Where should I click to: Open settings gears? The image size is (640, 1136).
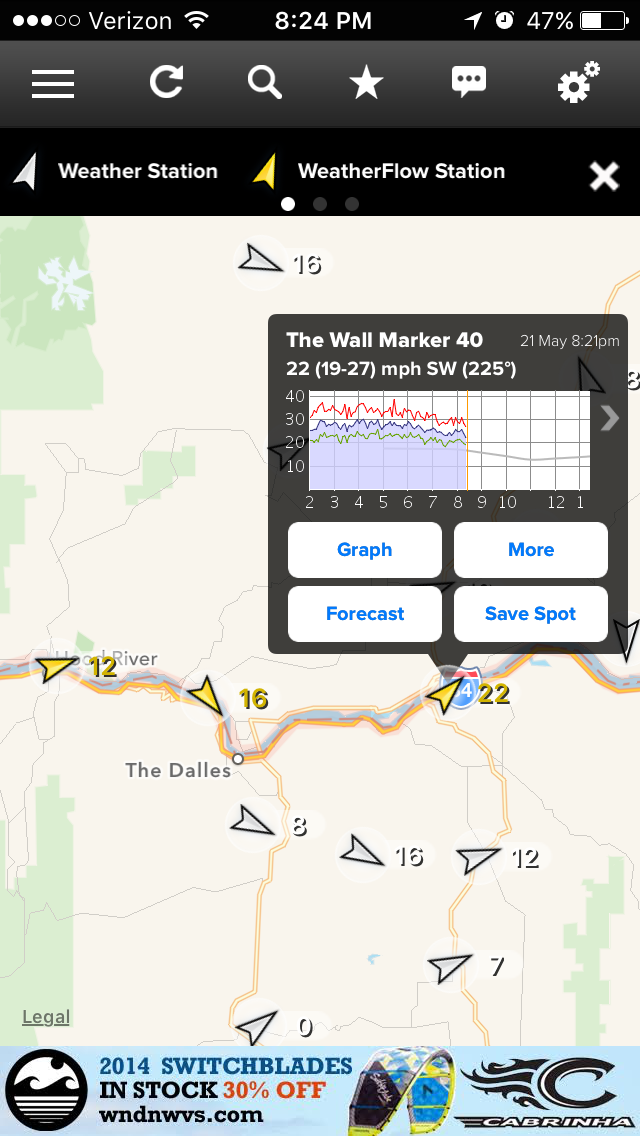pos(577,83)
